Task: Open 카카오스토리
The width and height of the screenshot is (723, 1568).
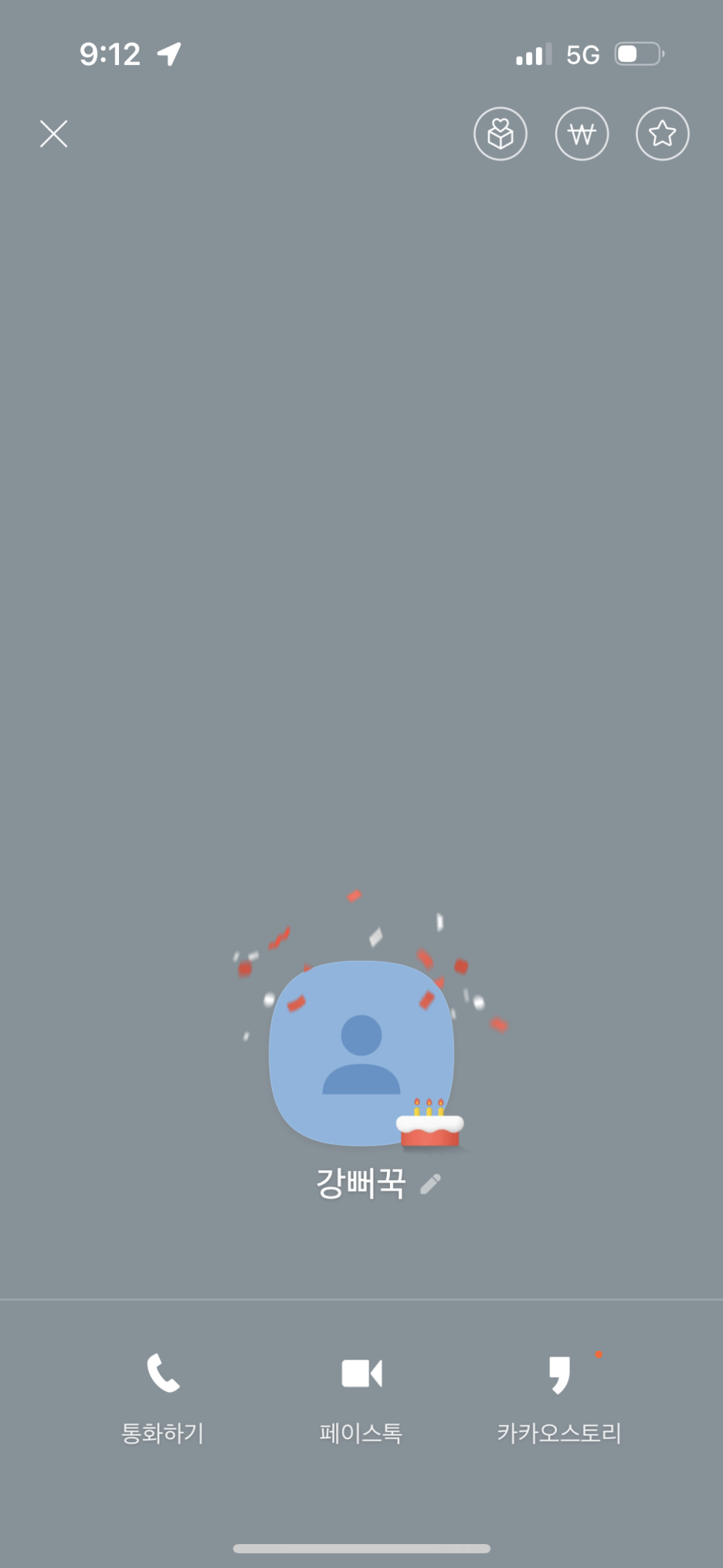Action: 559,1396
